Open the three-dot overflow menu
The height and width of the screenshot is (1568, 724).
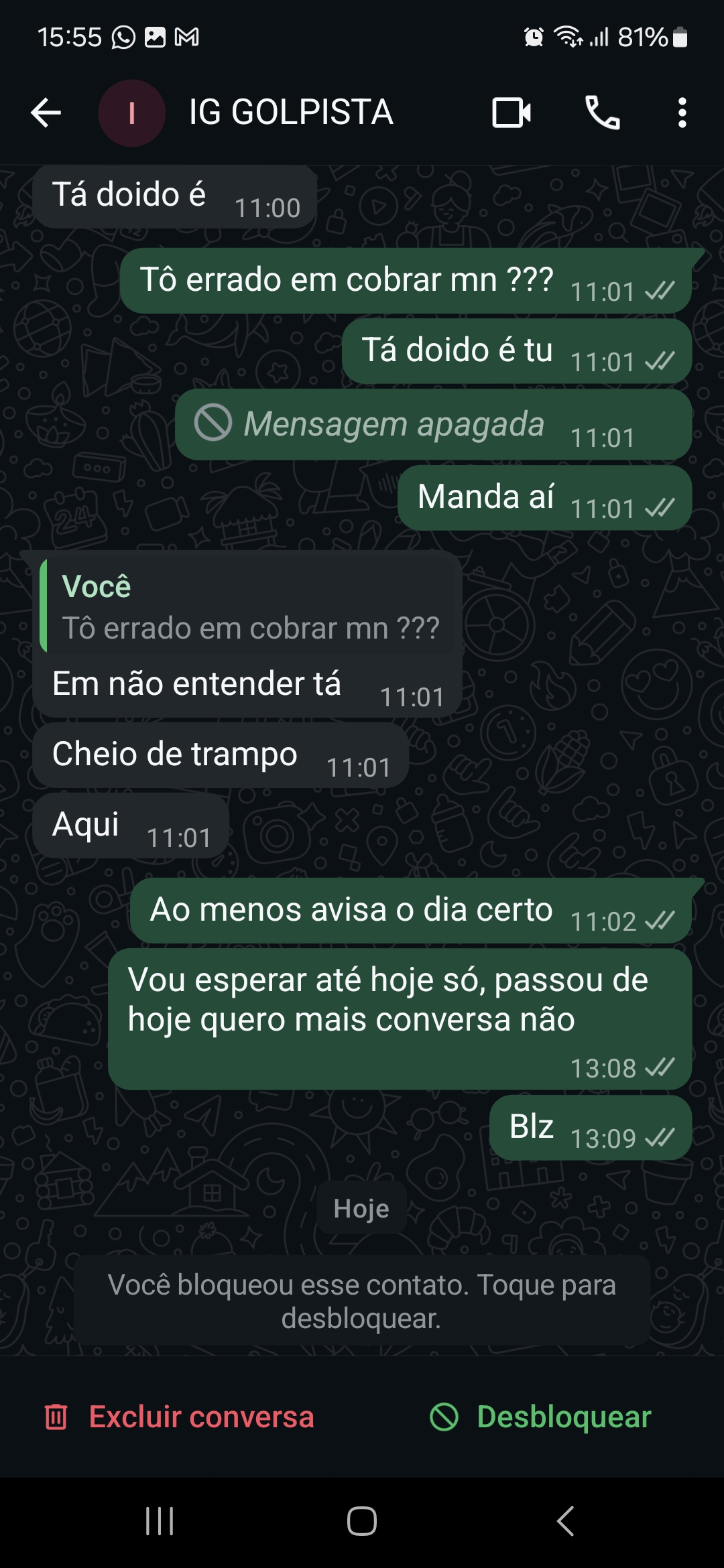click(682, 113)
